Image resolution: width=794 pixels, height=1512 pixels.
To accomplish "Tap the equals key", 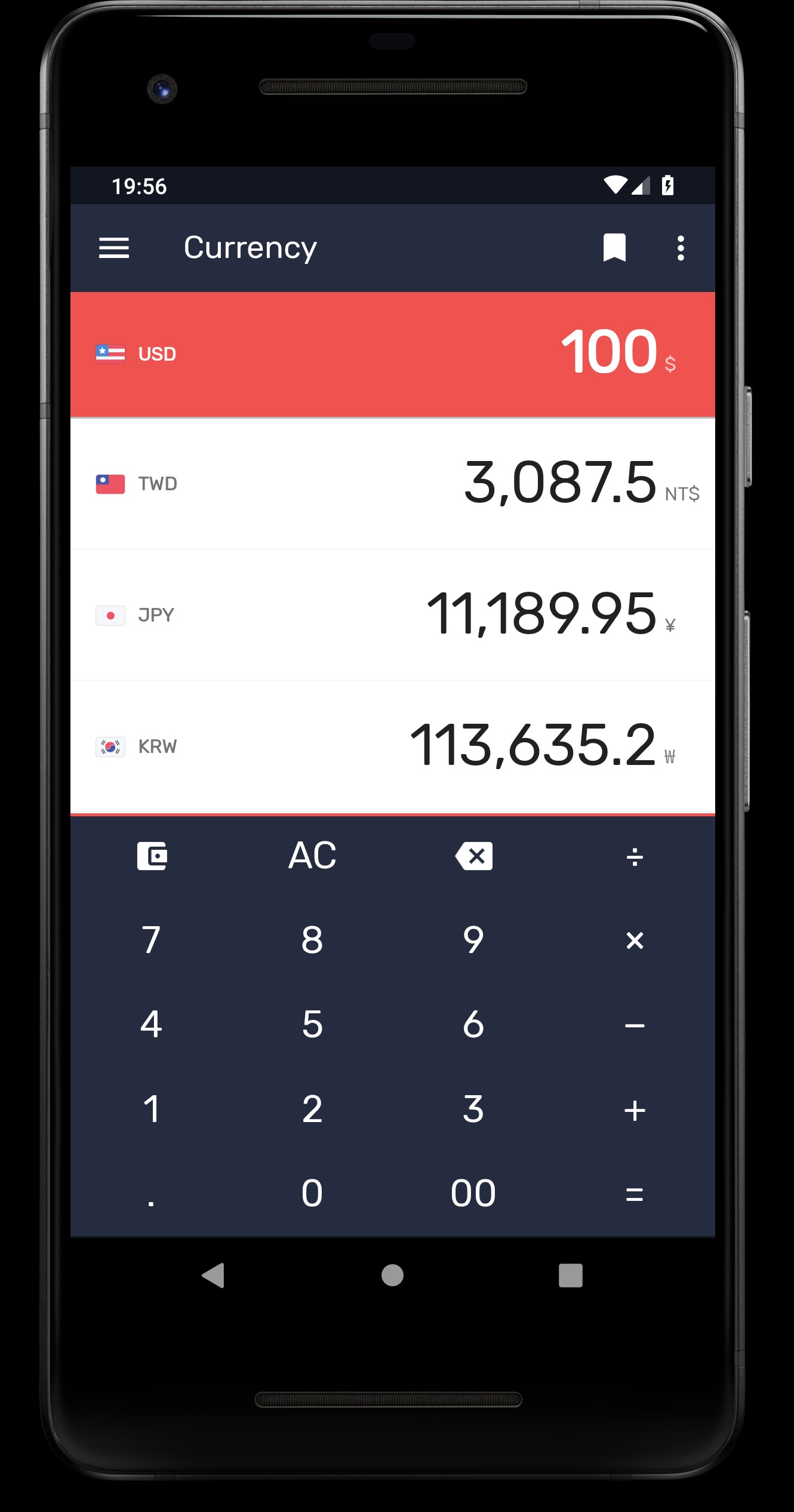I will [635, 1194].
